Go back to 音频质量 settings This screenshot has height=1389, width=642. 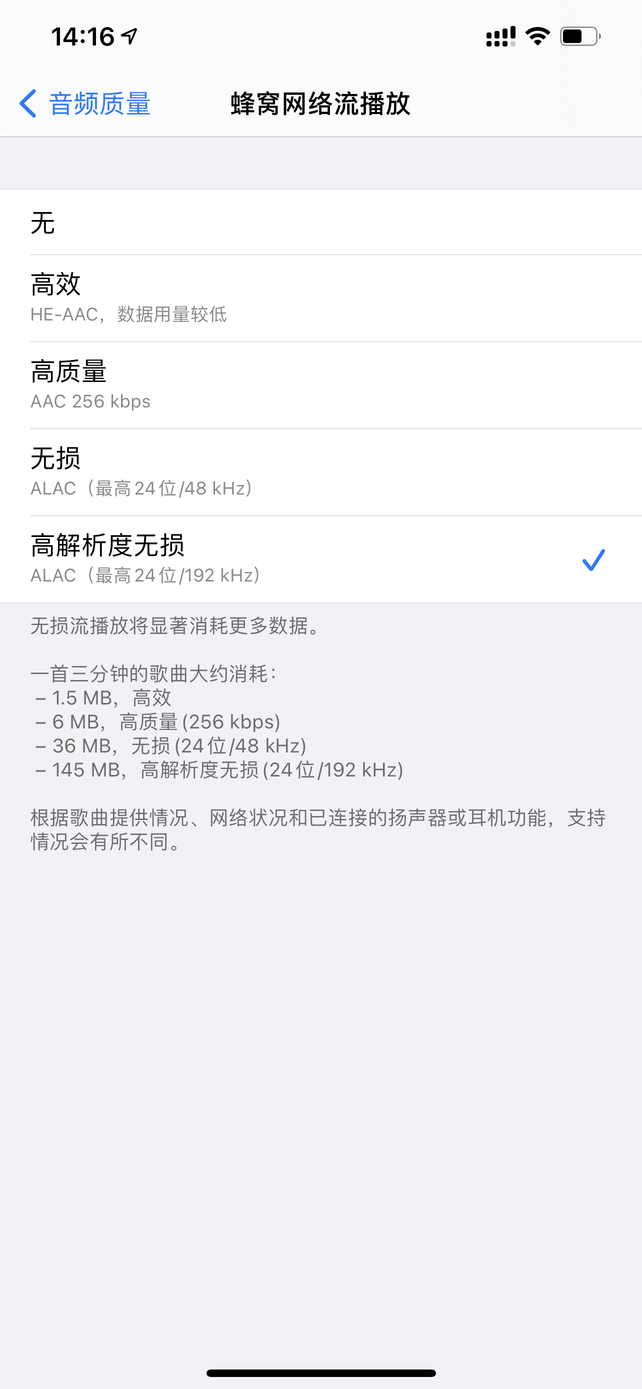click(85, 103)
